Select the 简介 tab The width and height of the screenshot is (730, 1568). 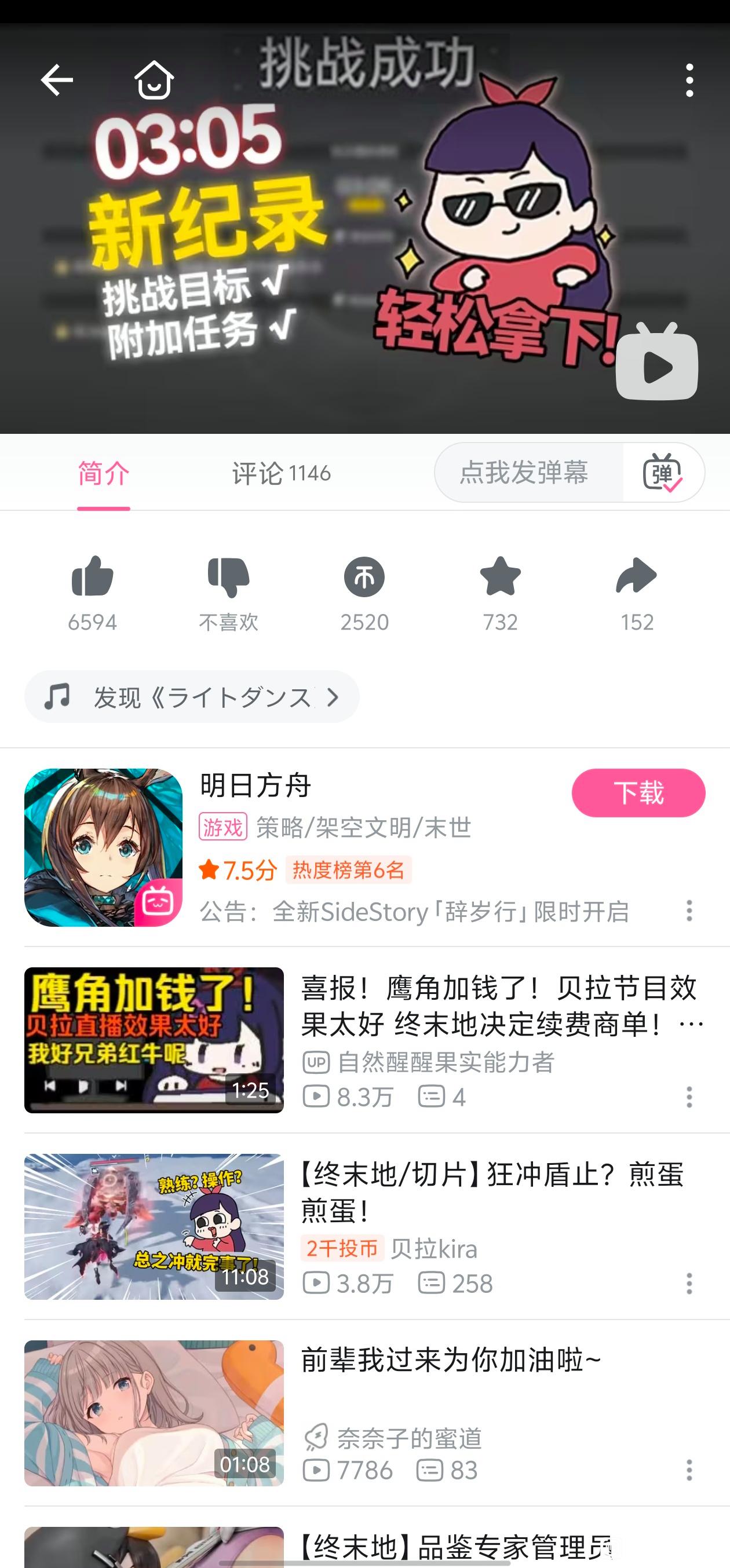104,473
